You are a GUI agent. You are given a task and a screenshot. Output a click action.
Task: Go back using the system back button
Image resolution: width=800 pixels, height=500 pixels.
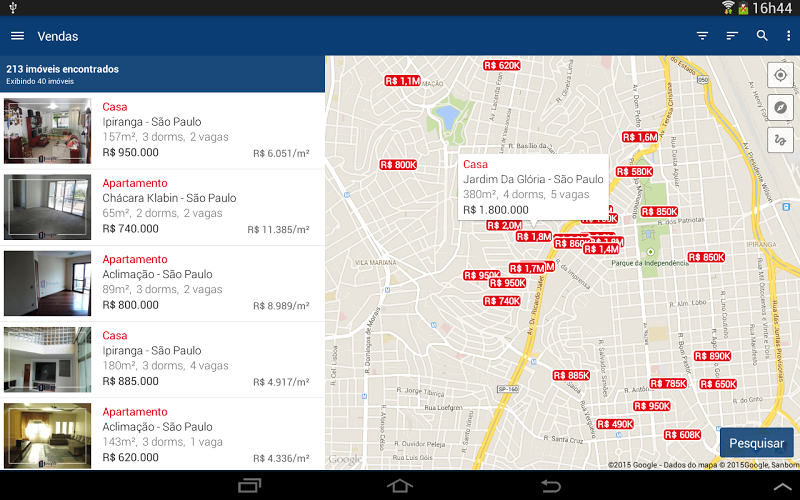point(550,486)
